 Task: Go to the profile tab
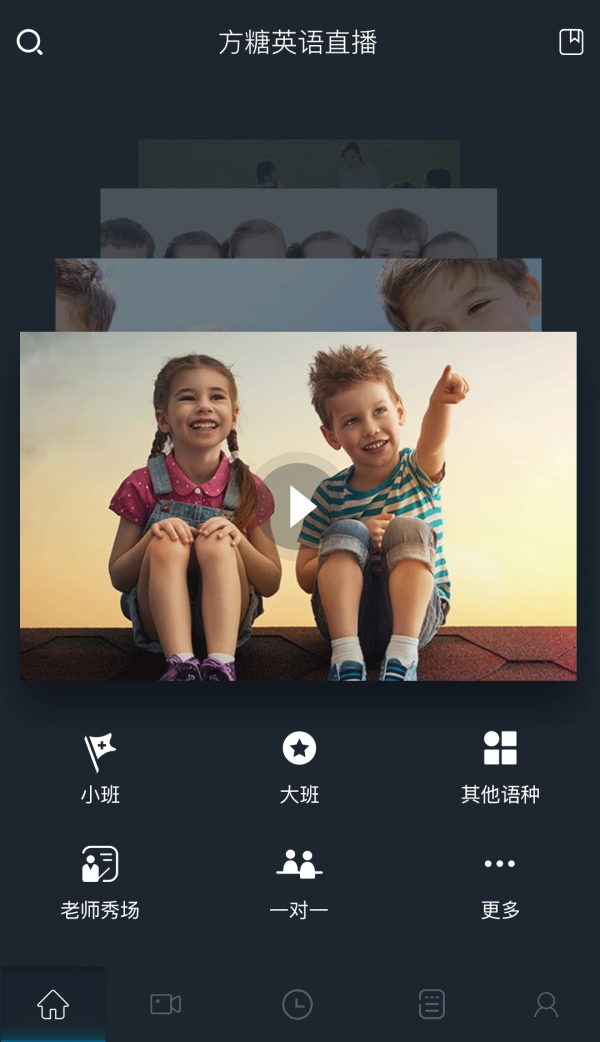tap(546, 1004)
